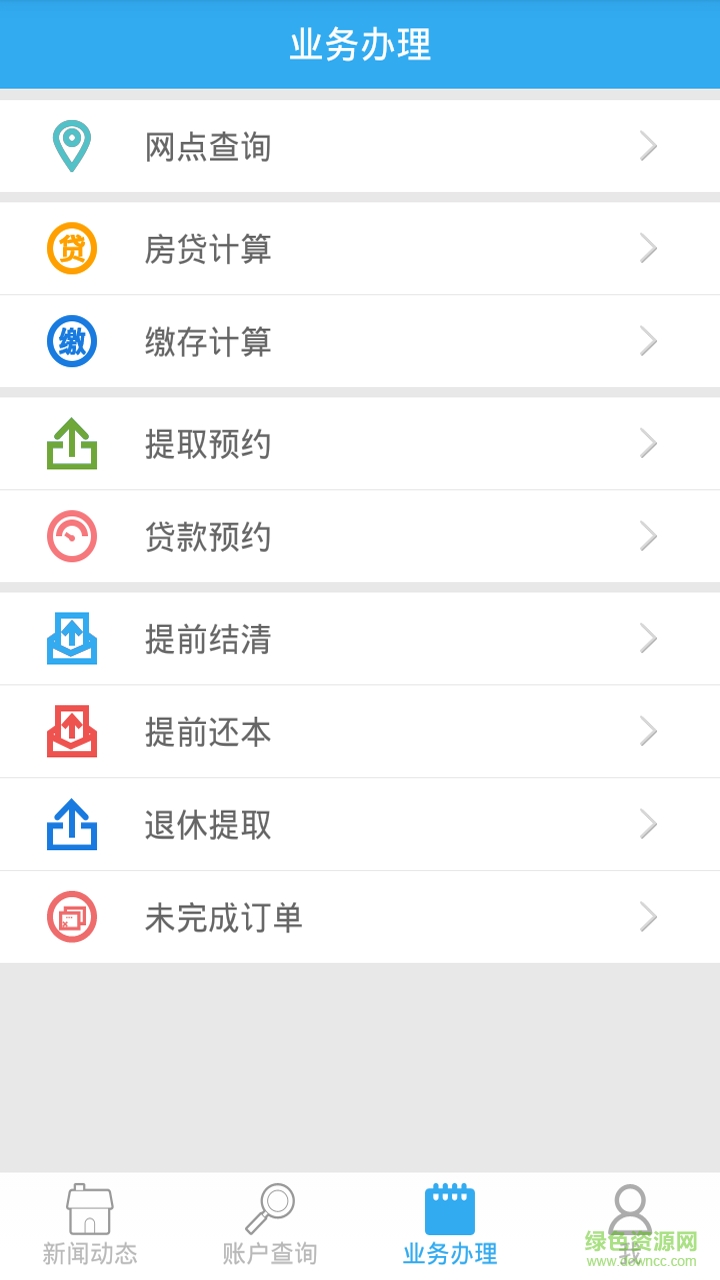Select the blue upload icon beside 退休提取
Image resolution: width=720 pixels, height=1280 pixels.
point(71,824)
